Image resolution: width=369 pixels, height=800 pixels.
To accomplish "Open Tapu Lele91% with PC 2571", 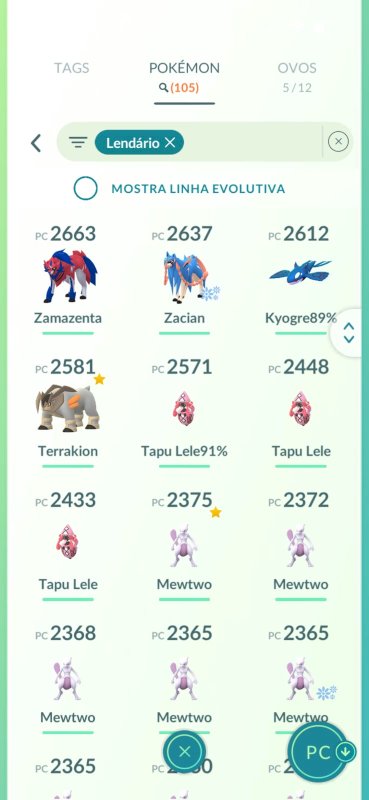I will [184, 412].
